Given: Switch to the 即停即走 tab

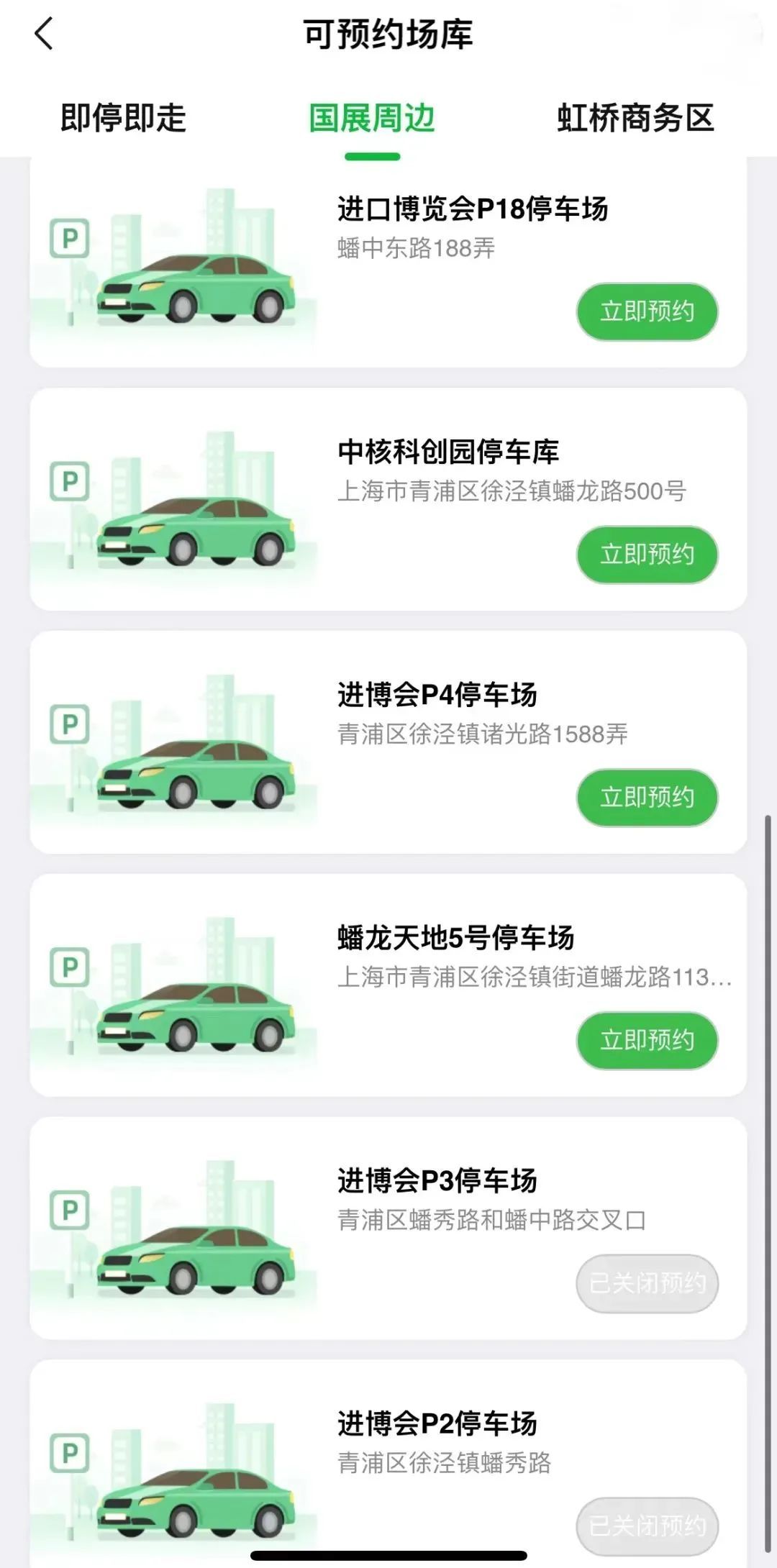Looking at the screenshot, I should coord(123,119).
